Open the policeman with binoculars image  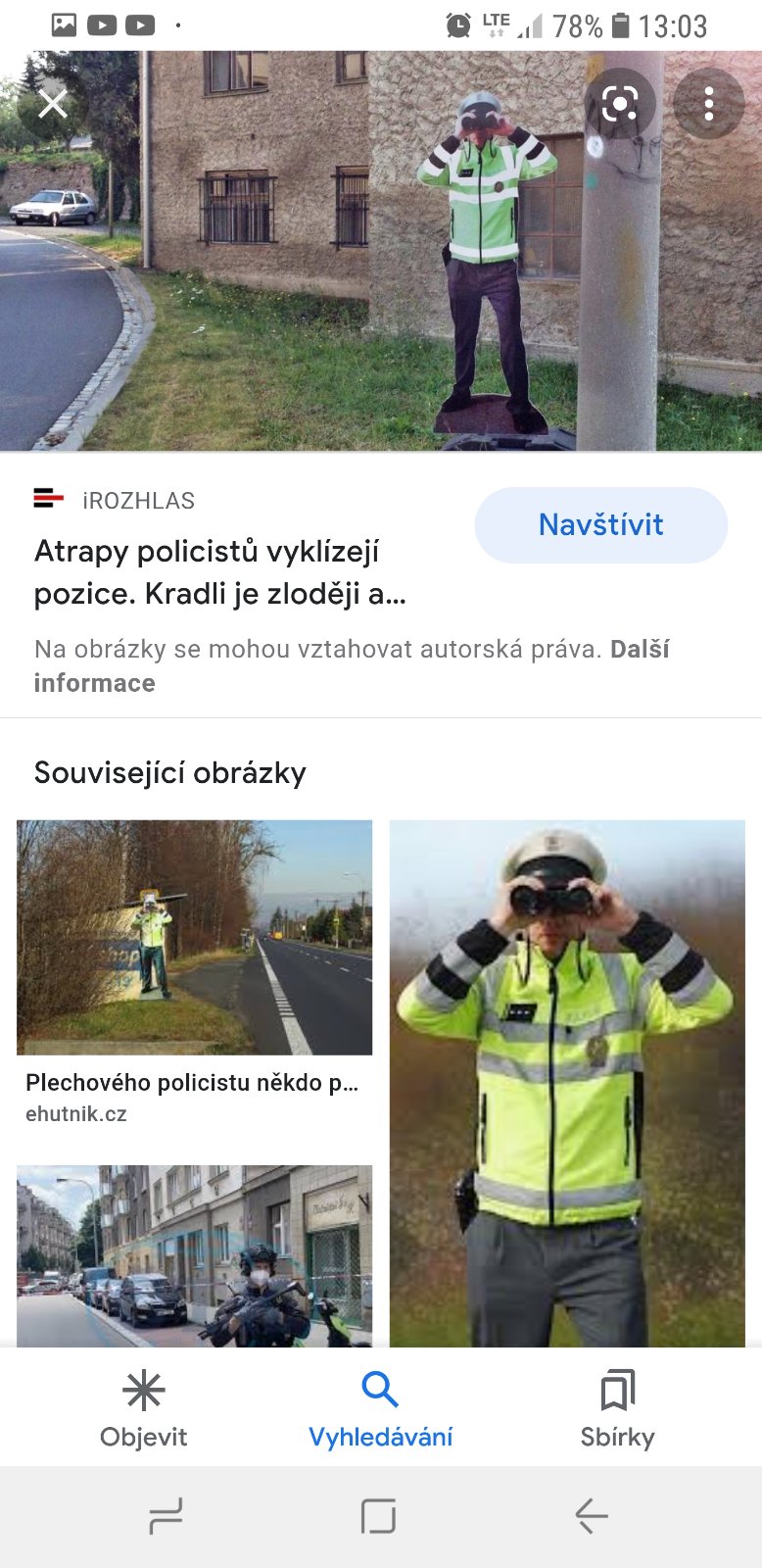tap(567, 1083)
